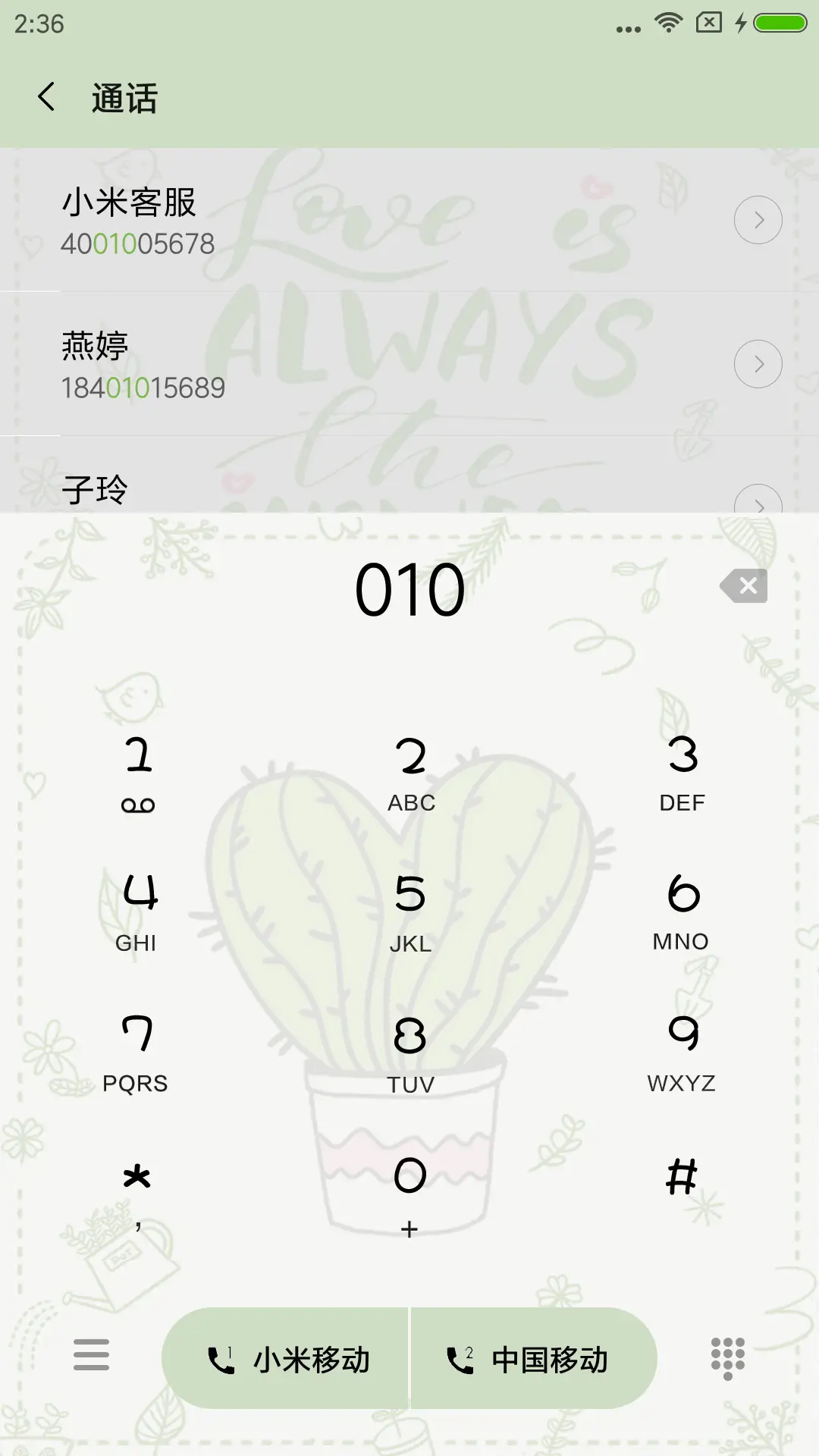Tap the battery indicator in status bar
Viewport: 819px width, 1456px height.
tap(781, 22)
